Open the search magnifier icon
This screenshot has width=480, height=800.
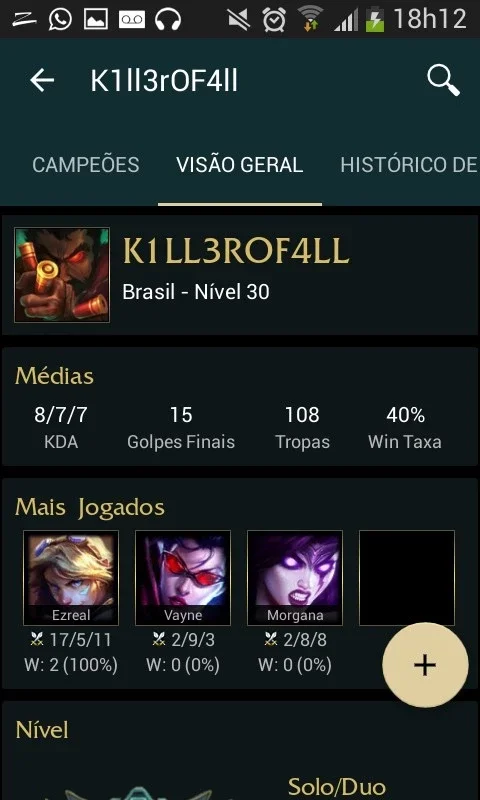tap(443, 80)
